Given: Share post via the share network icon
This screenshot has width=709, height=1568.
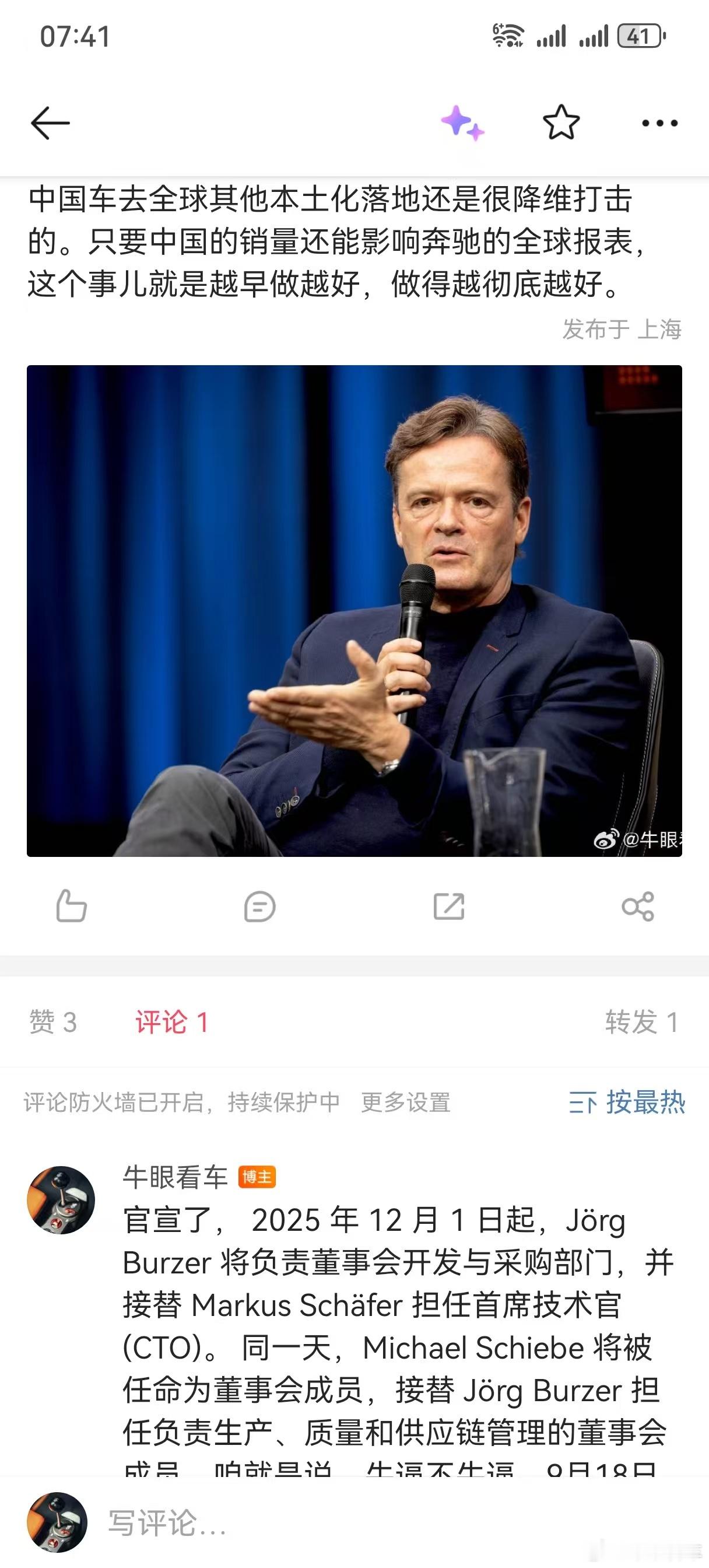Looking at the screenshot, I should click(637, 907).
